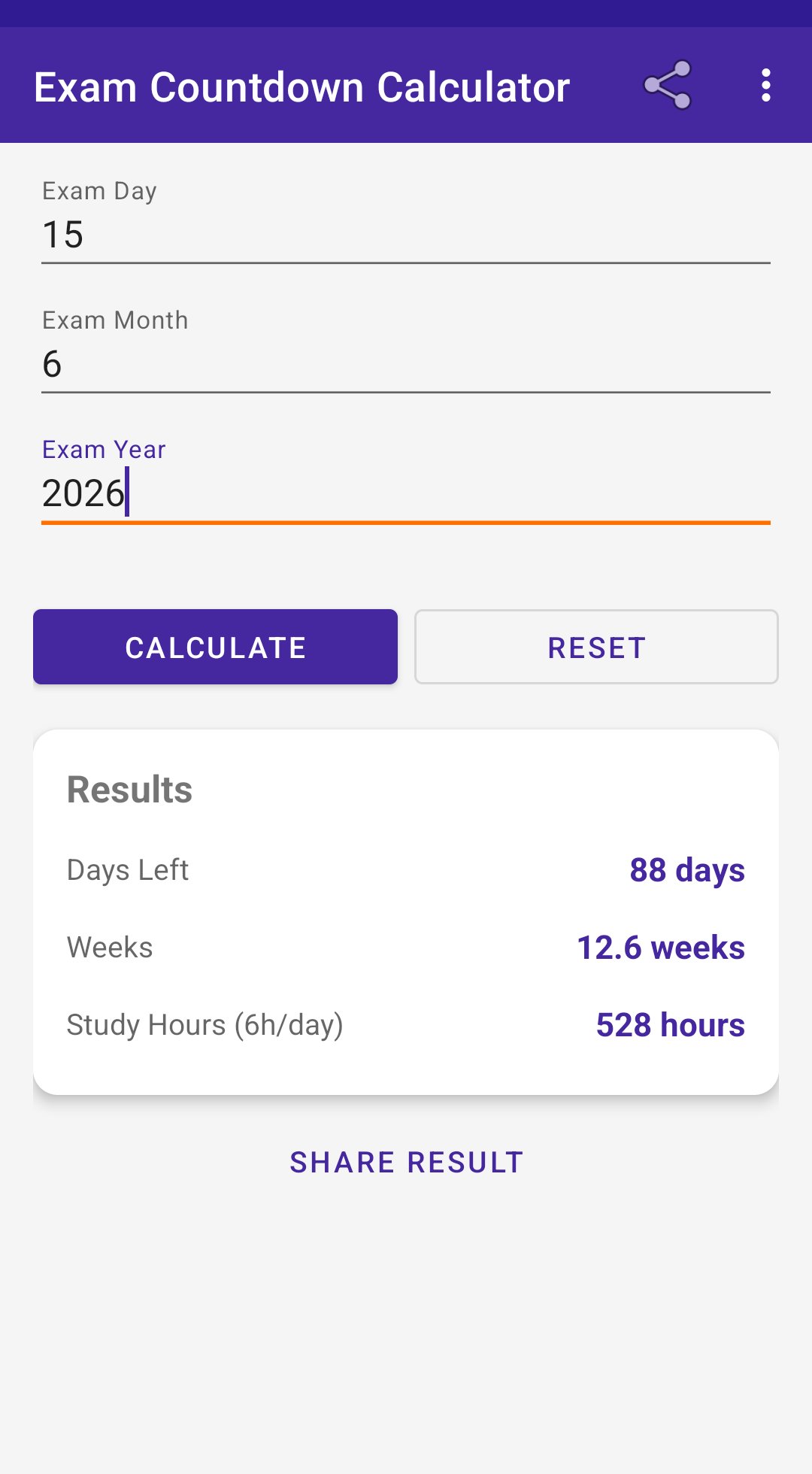The image size is (812, 1474).
Task: Click the Exam Day label
Action: coord(98,190)
